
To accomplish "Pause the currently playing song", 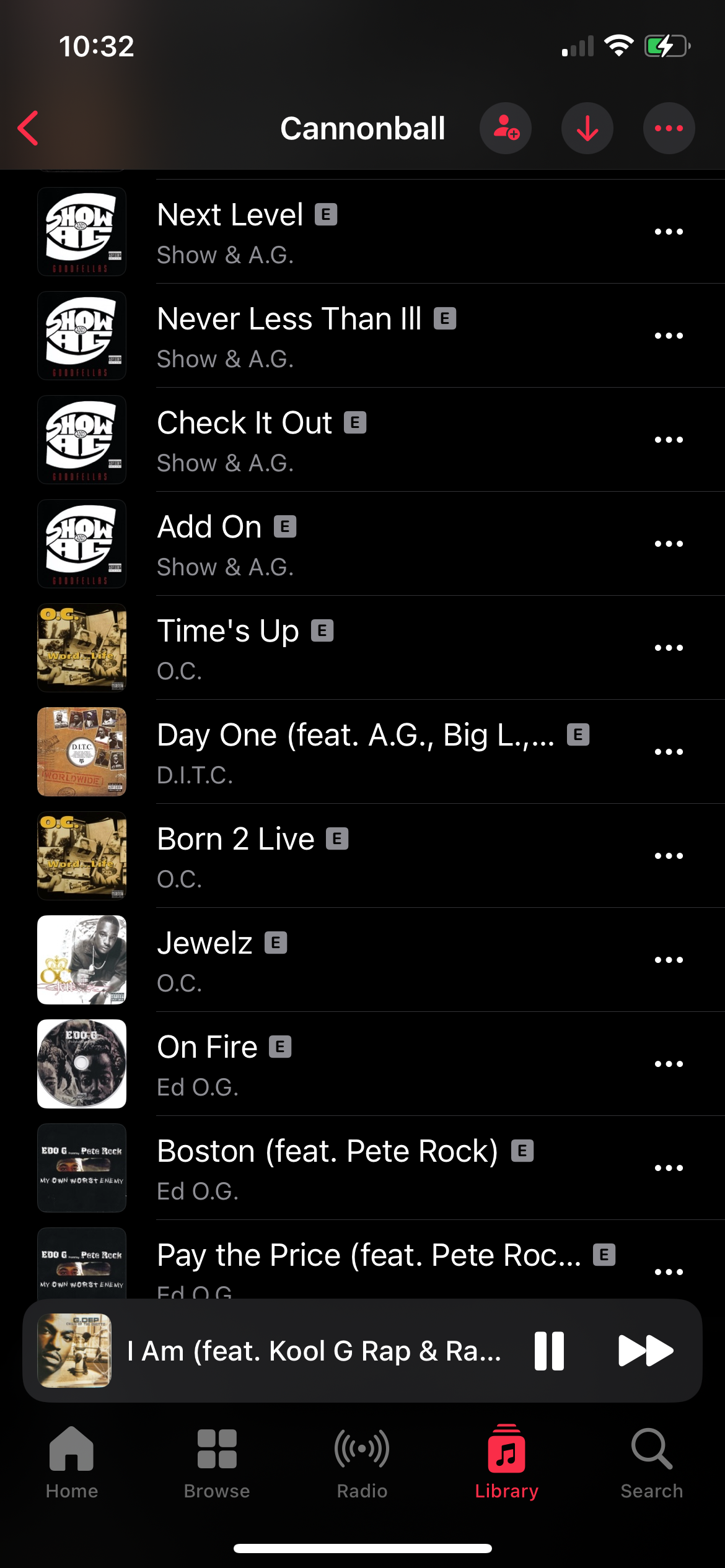I will pyautogui.click(x=549, y=1351).
